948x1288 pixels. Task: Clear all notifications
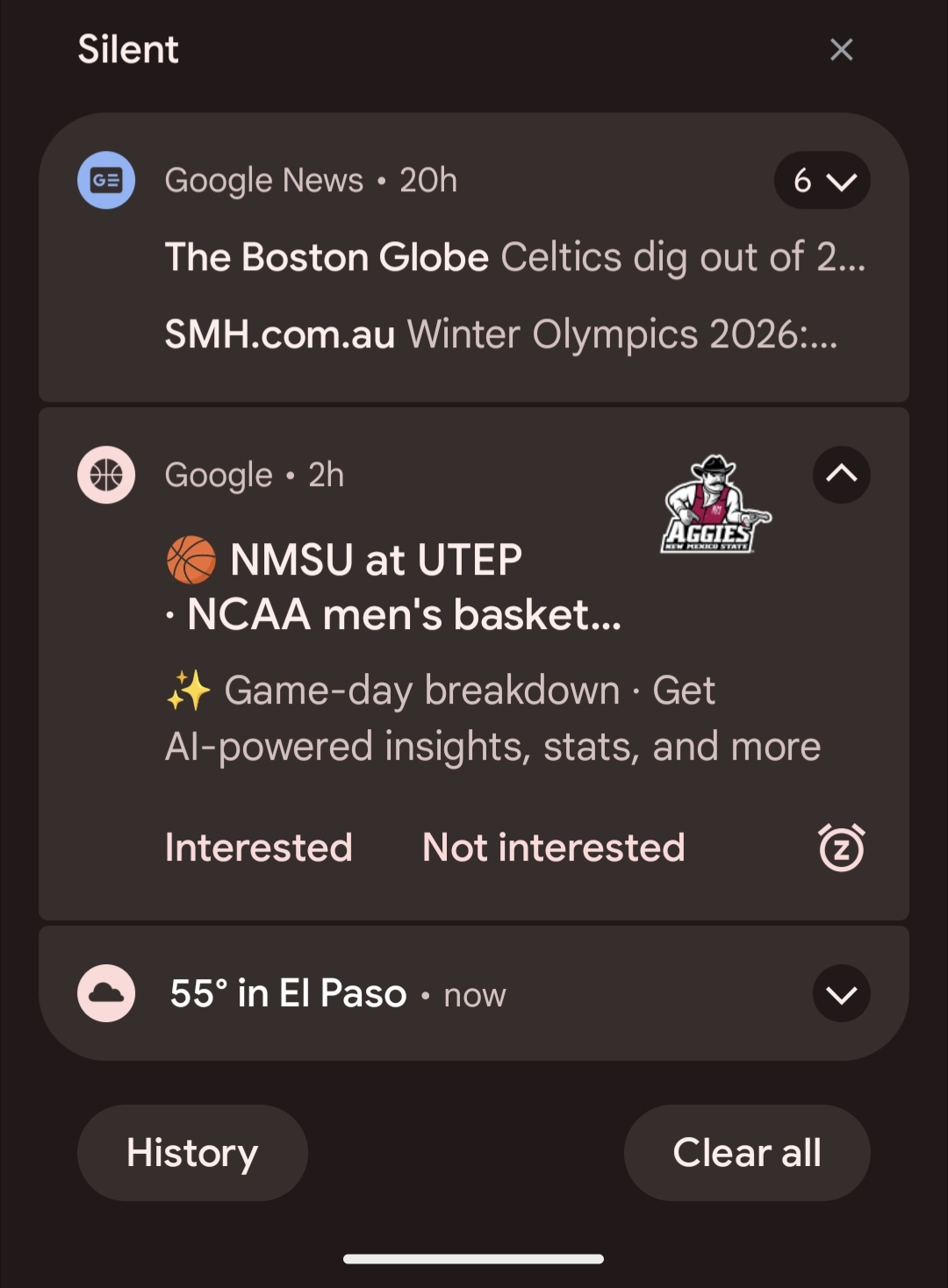[746, 1153]
